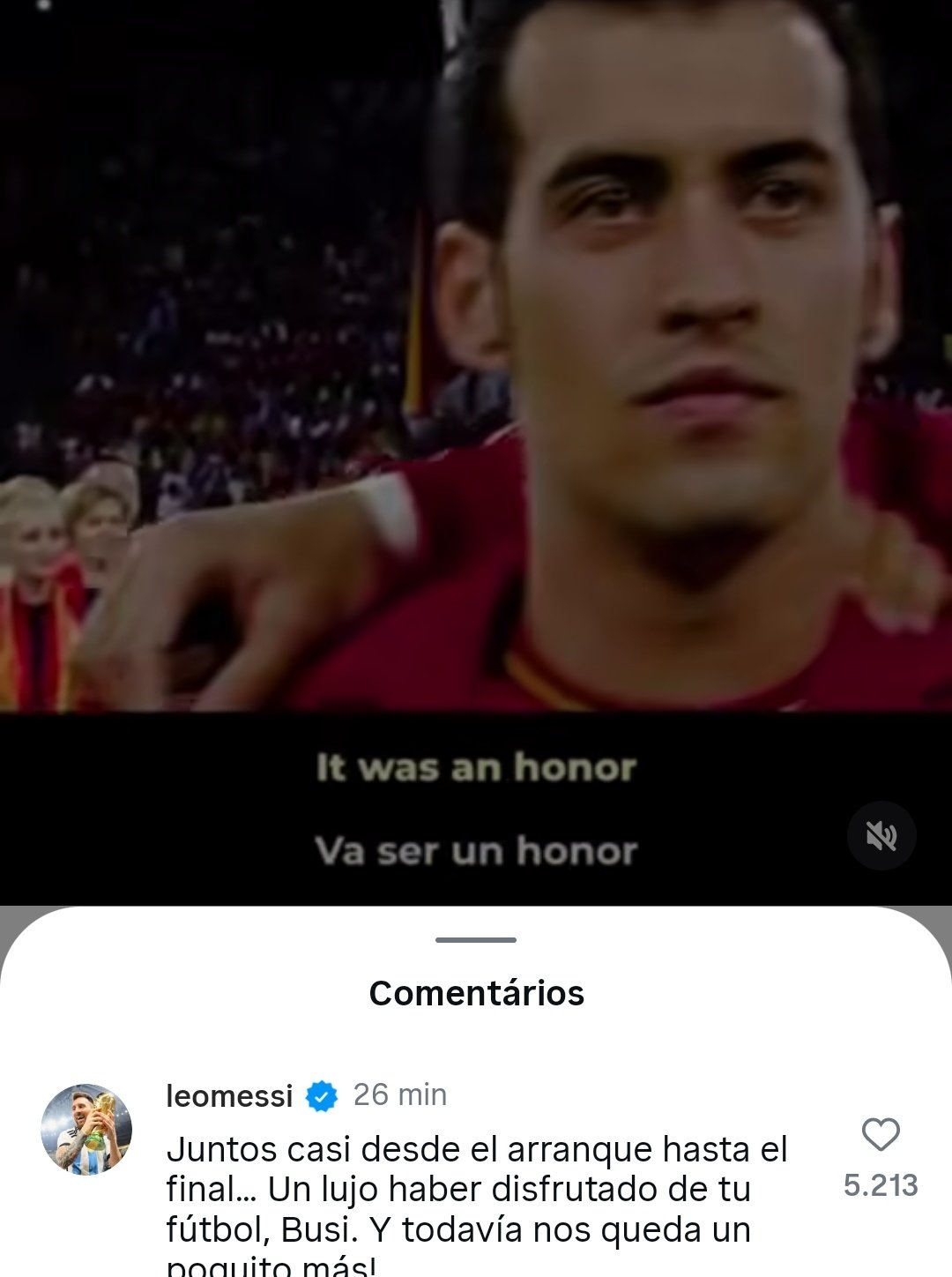Image resolution: width=952 pixels, height=1277 pixels.
Task: Unmute the video sound
Action: coord(881,835)
